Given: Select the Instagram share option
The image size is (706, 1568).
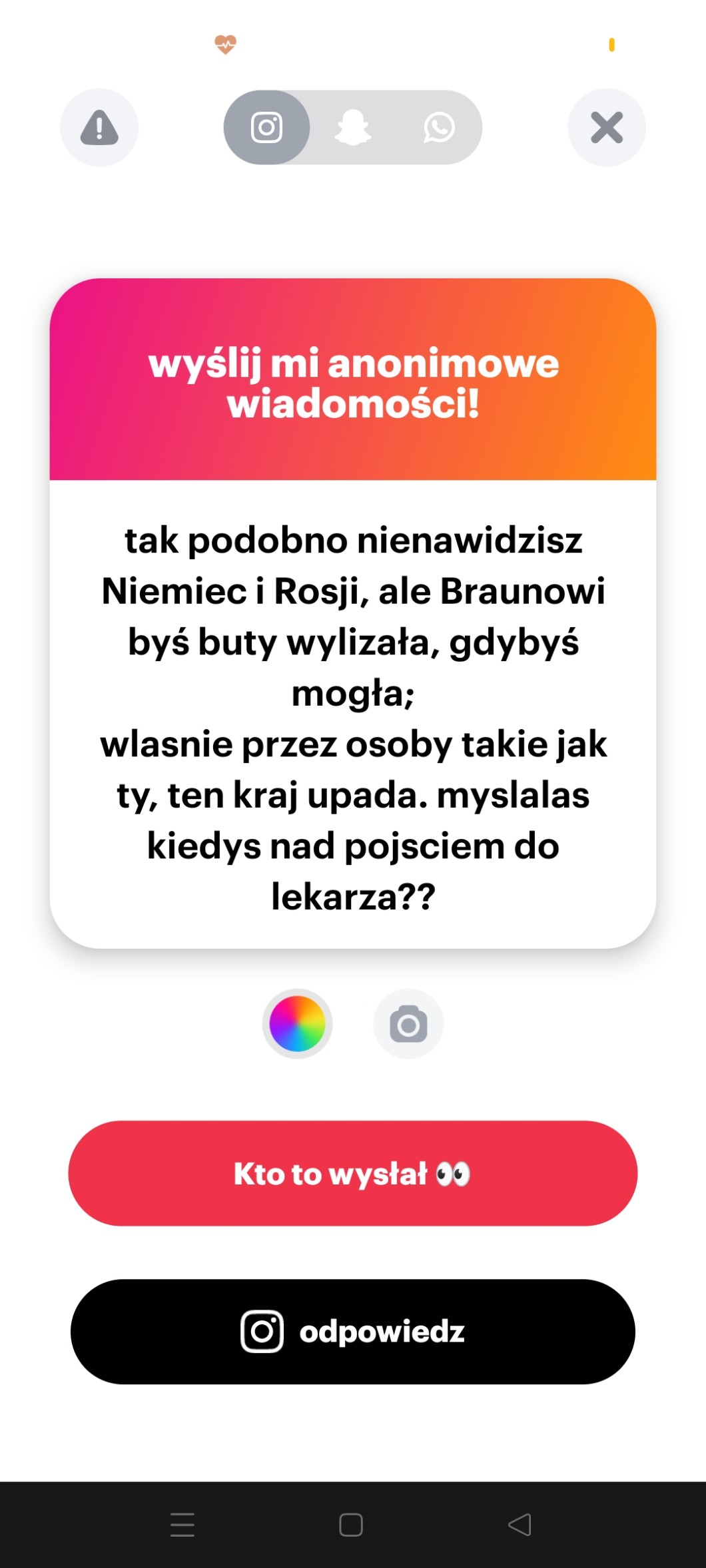Looking at the screenshot, I should [266, 127].
